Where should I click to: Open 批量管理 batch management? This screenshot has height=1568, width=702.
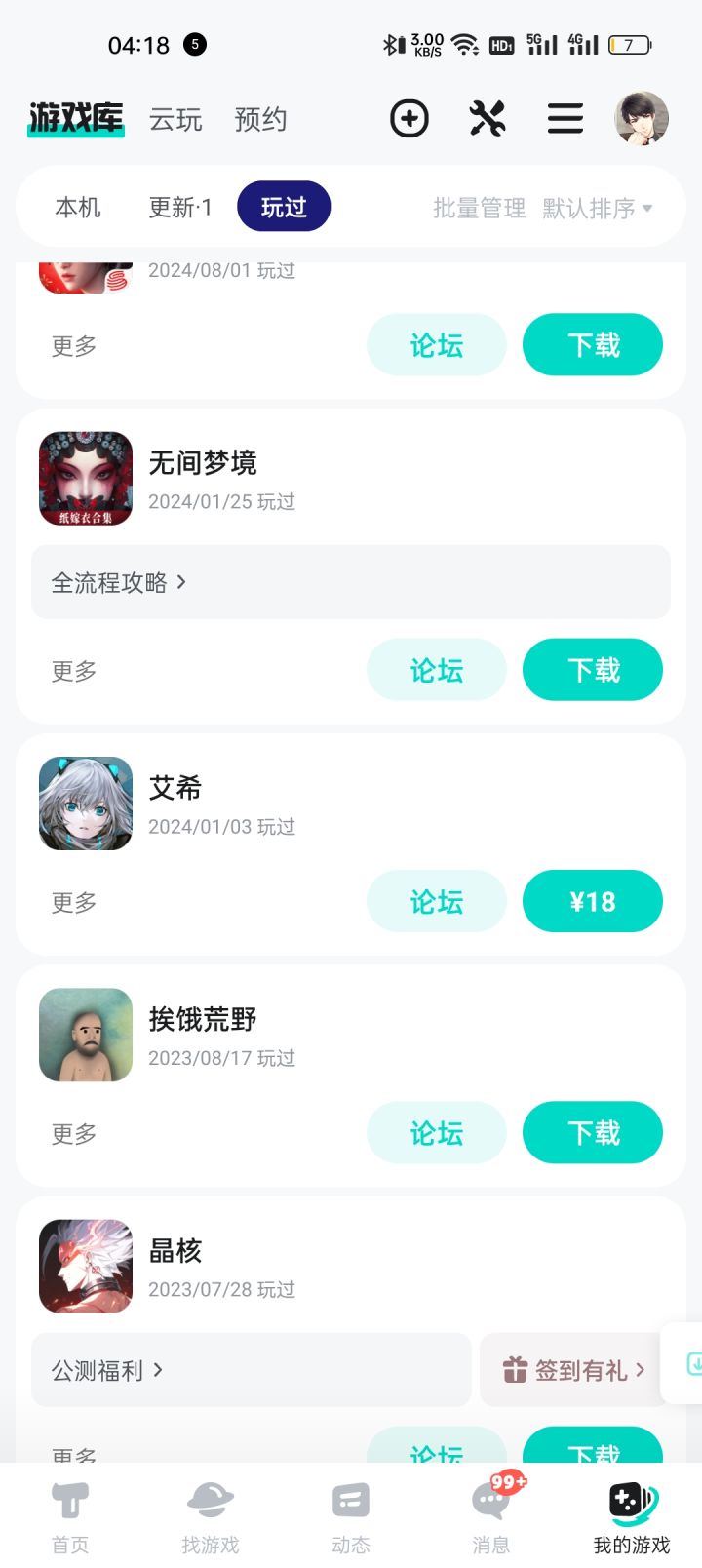tap(479, 208)
